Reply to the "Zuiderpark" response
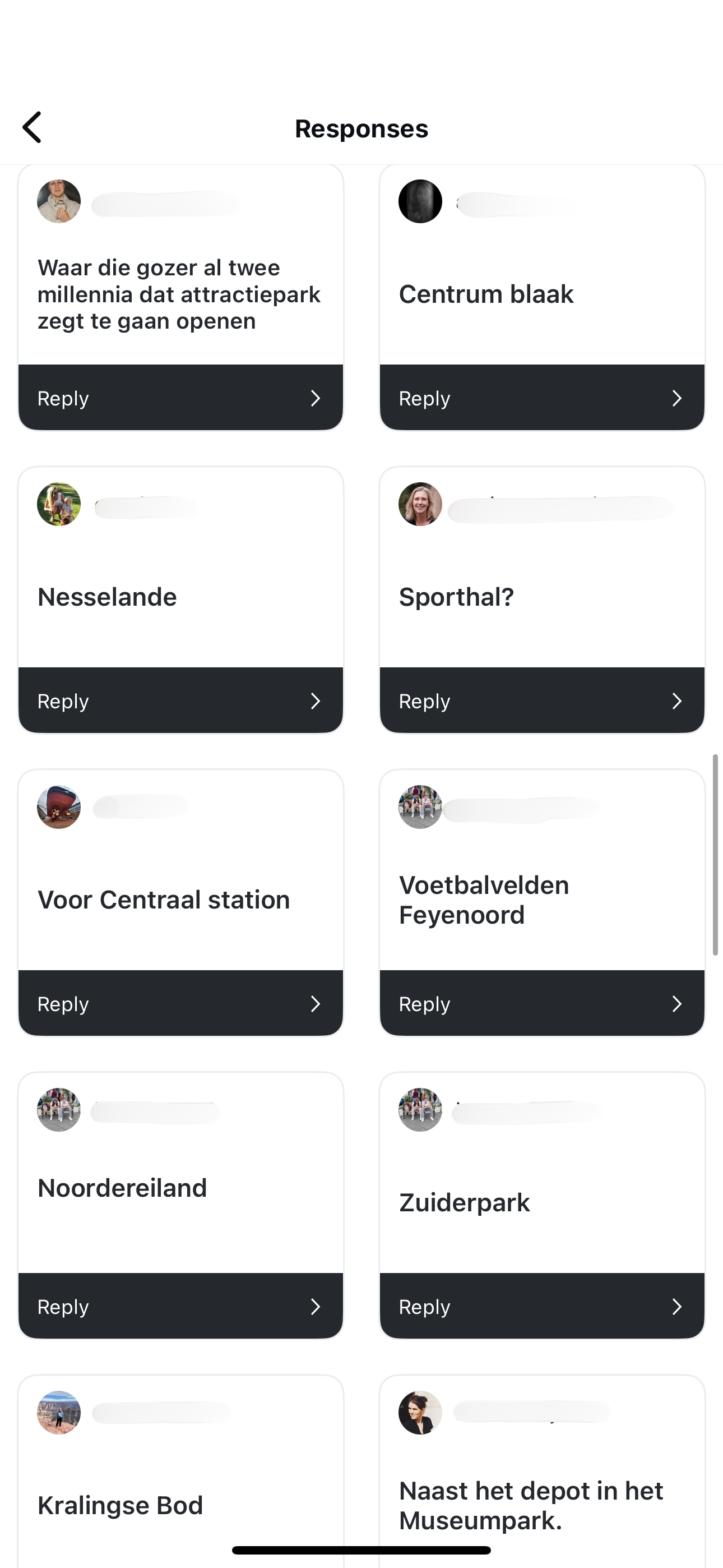Image resolution: width=723 pixels, height=1568 pixels. click(x=541, y=1306)
